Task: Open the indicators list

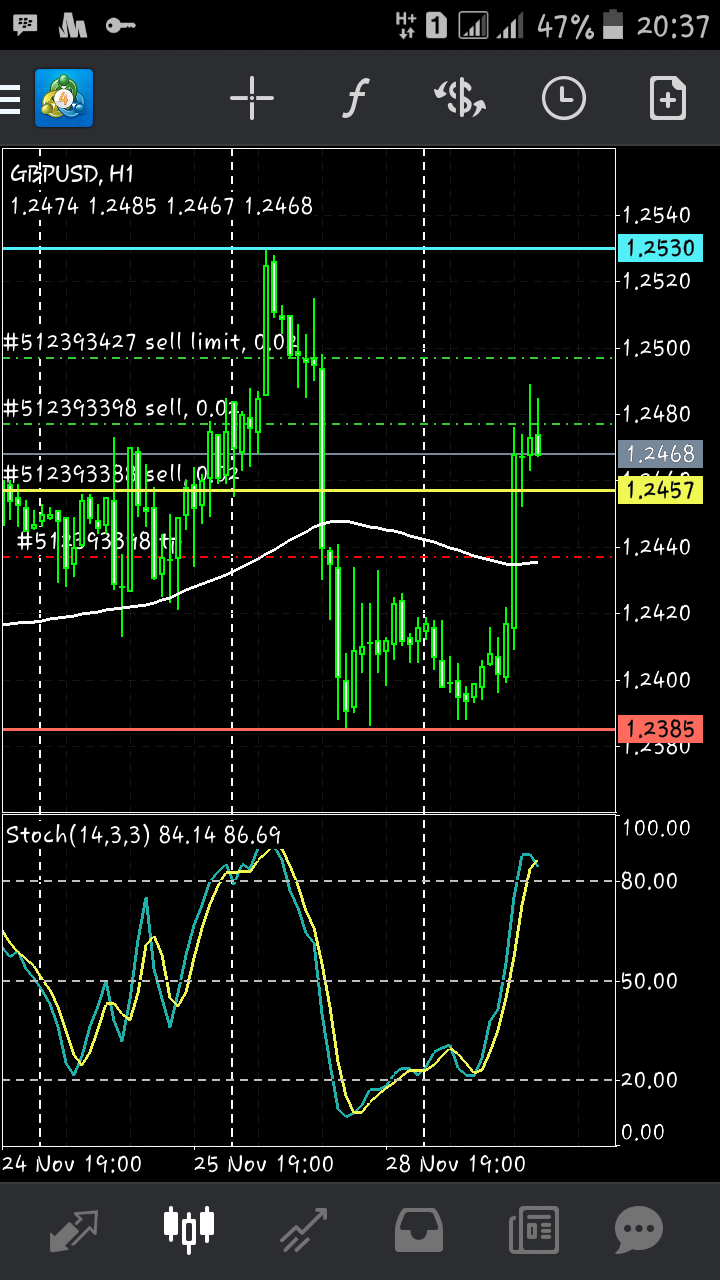Action: 354,98
